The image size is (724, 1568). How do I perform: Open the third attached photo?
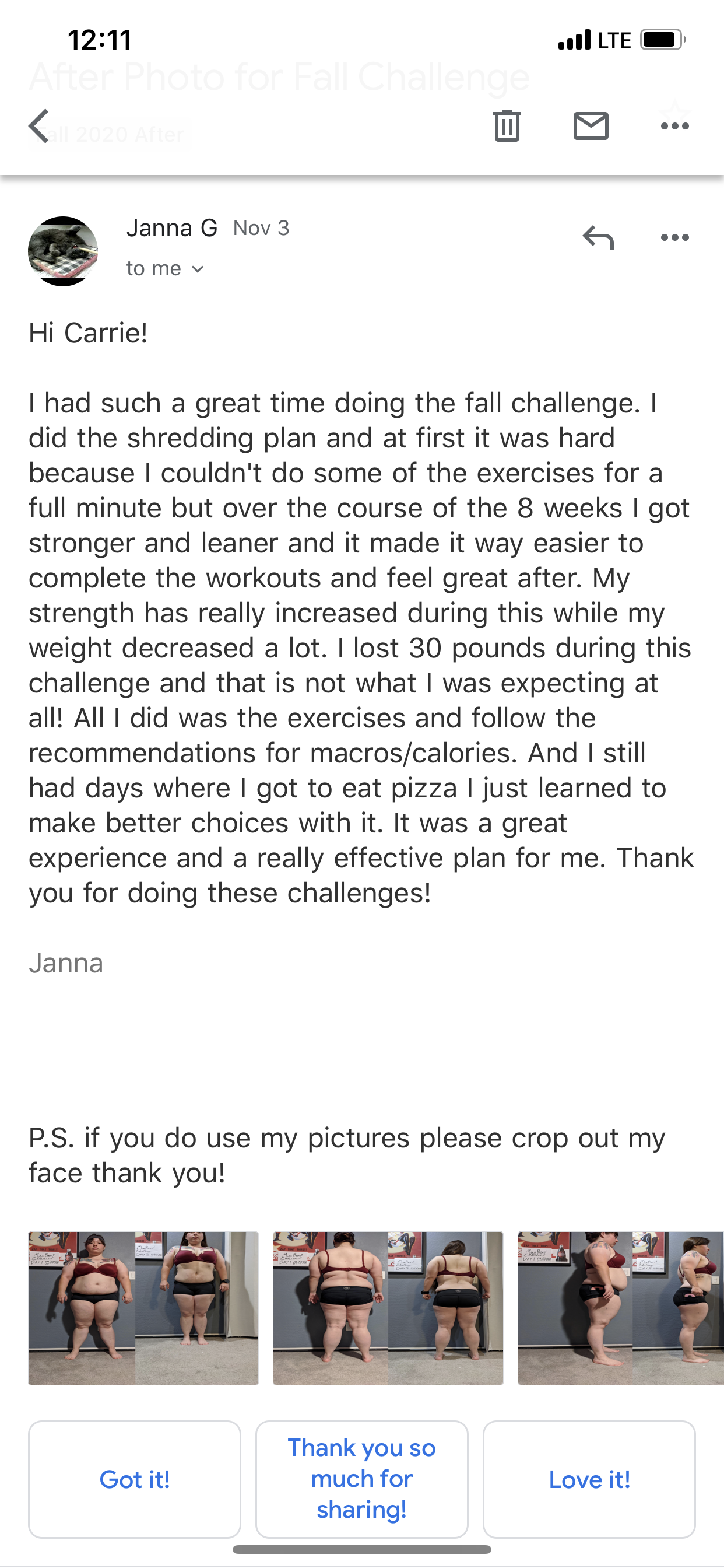click(x=621, y=1307)
